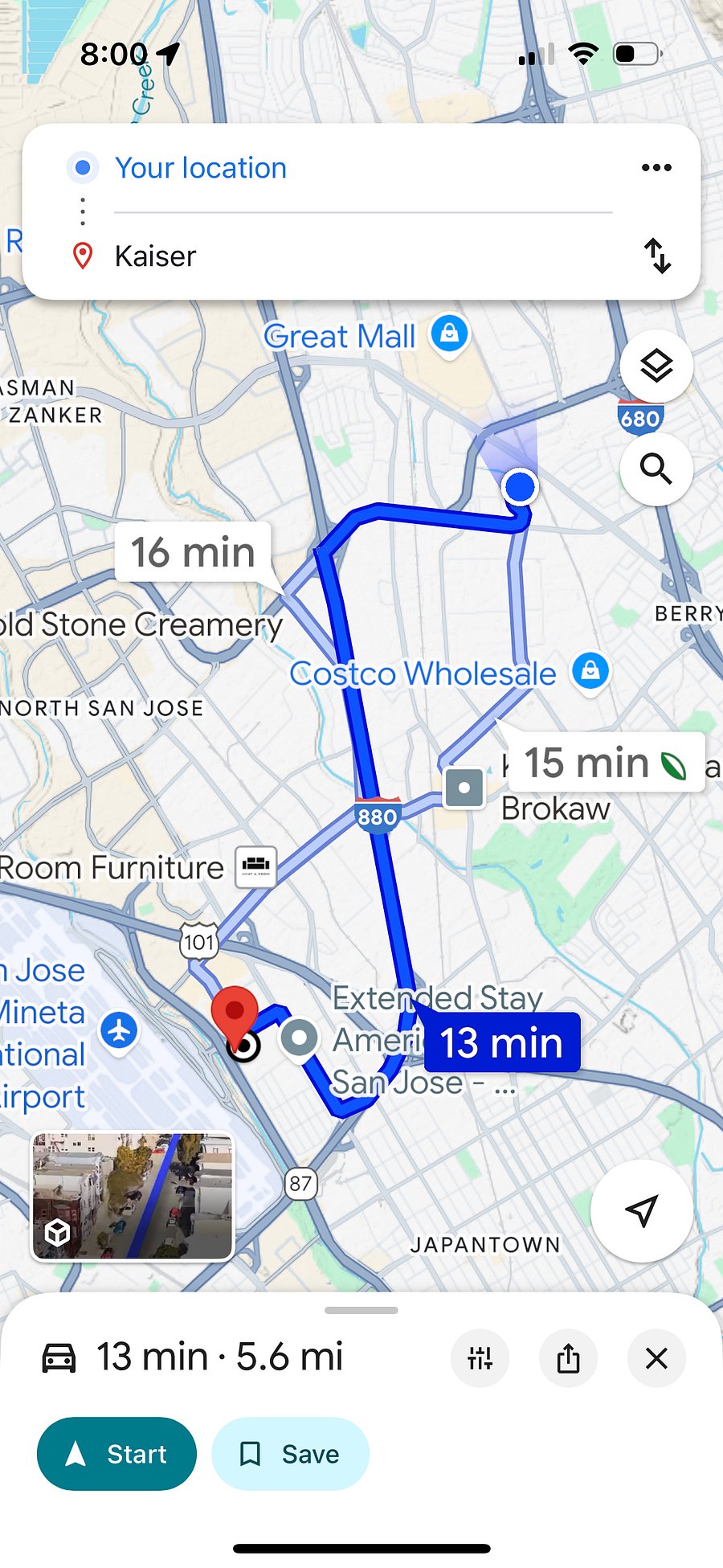
Task: Tap the San Jose airport marker
Action: (x=119, y=1030)
